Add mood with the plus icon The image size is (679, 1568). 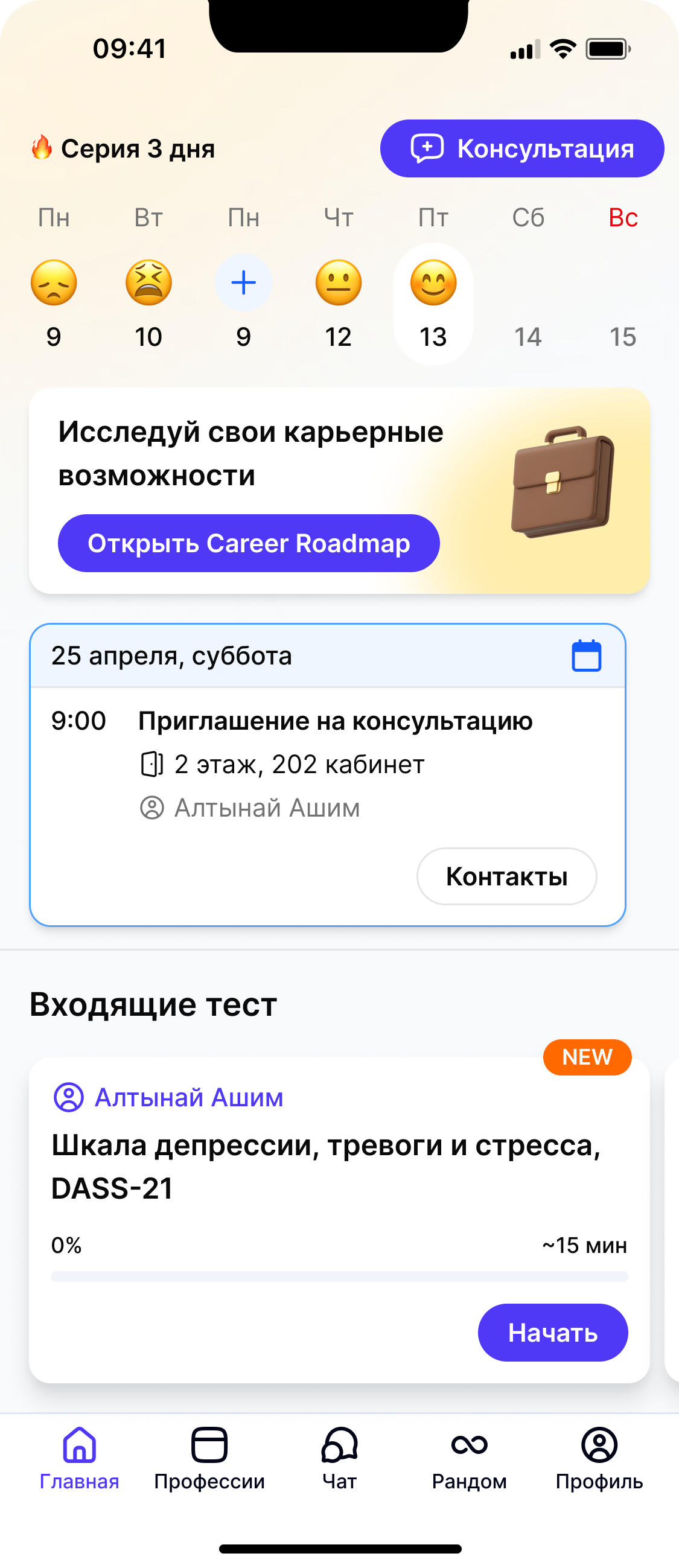click(244, 282)
